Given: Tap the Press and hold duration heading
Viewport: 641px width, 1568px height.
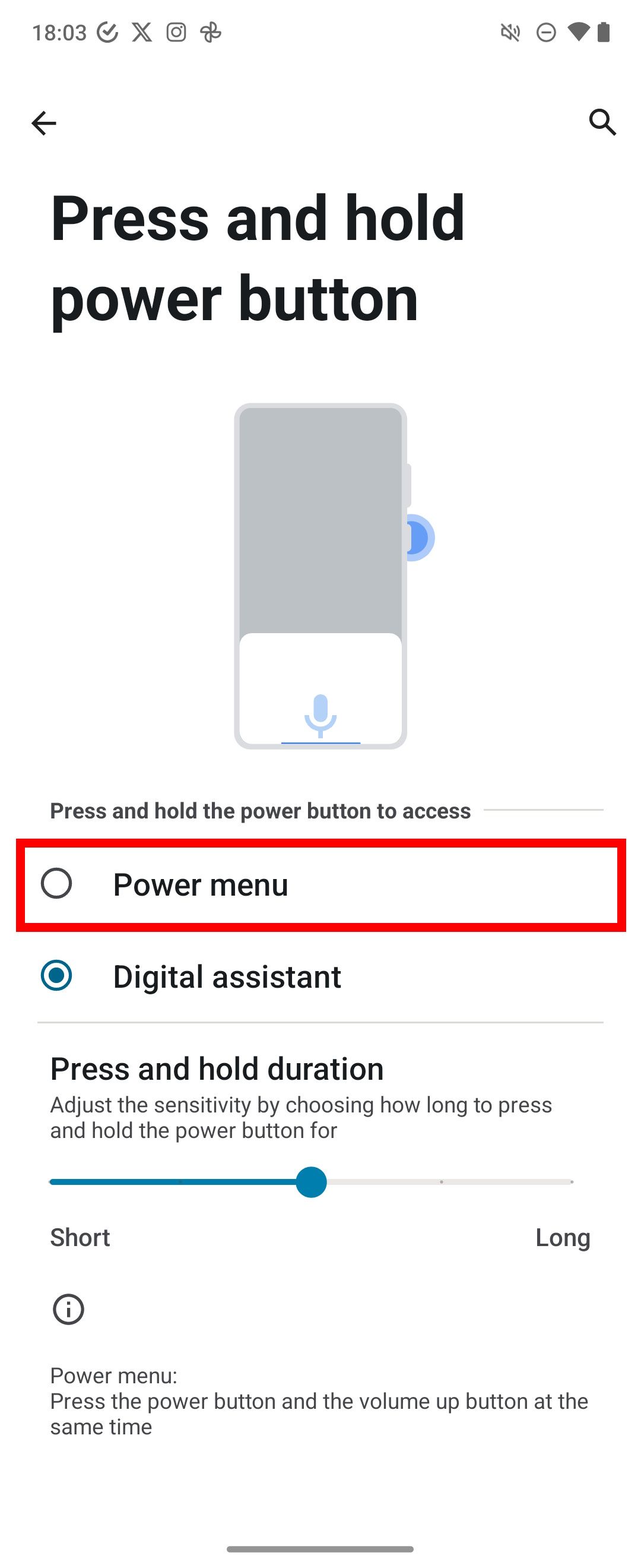Looking at the screenshot, I should point(216,1068).
